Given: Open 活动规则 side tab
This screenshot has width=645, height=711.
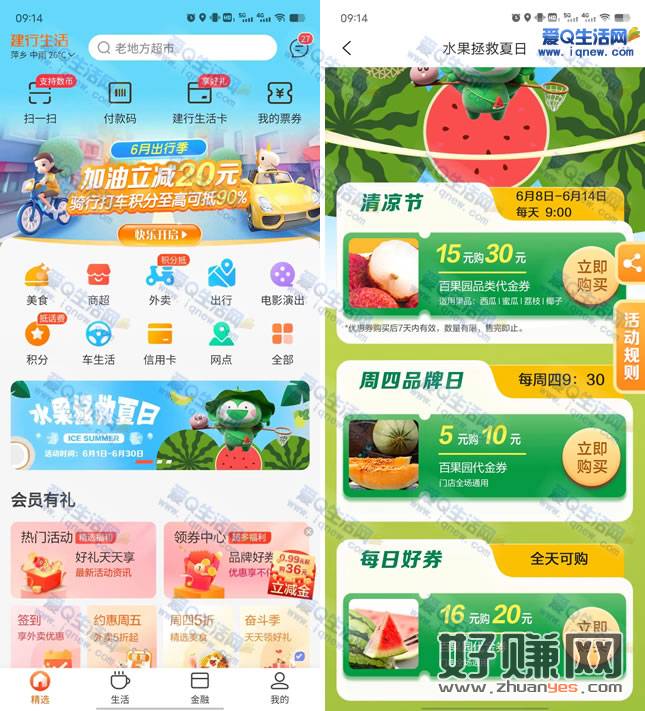Looking at the screenshot, I should 631,346.
